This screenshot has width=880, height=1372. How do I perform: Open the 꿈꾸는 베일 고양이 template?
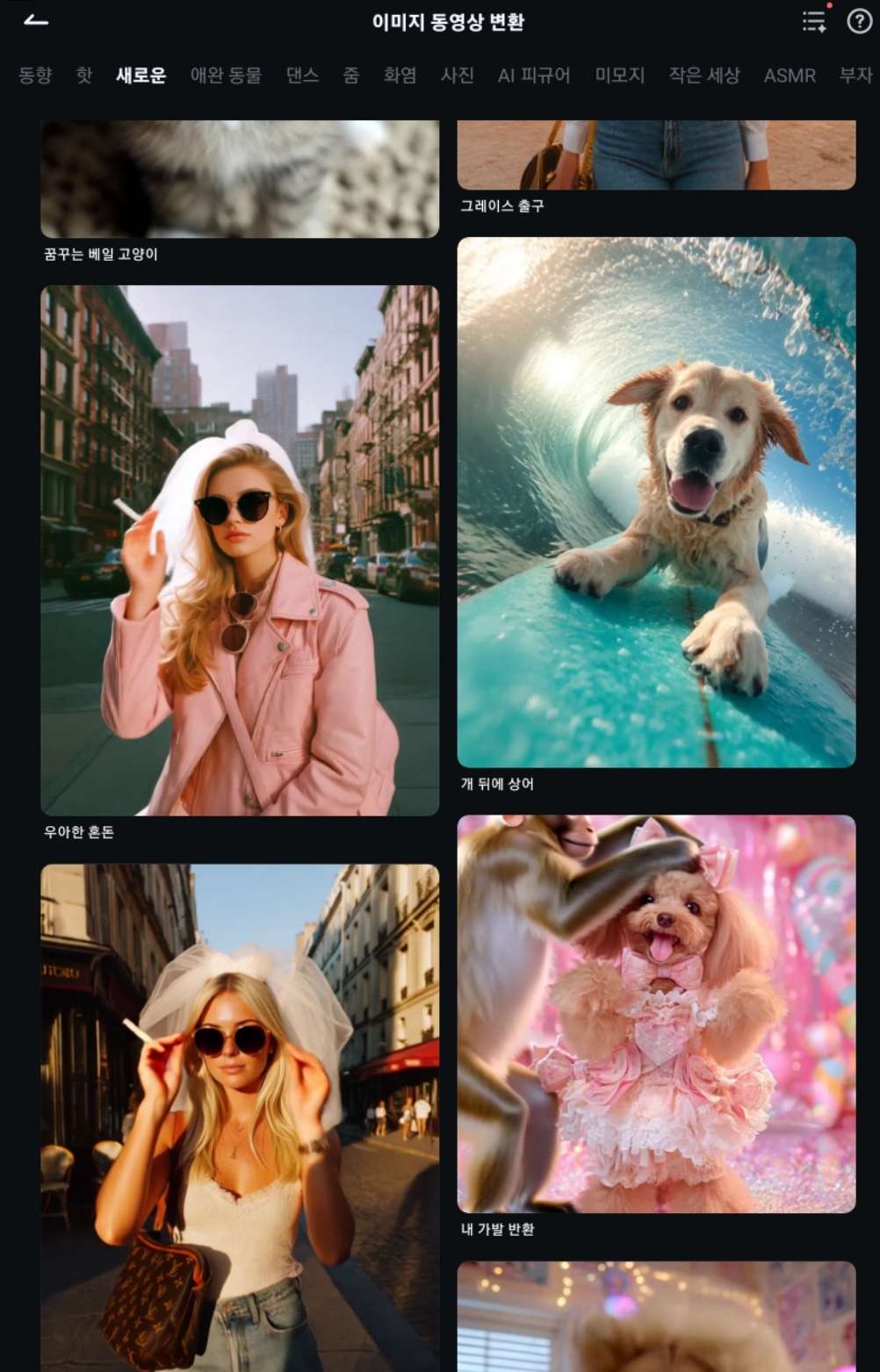point(240,179)
